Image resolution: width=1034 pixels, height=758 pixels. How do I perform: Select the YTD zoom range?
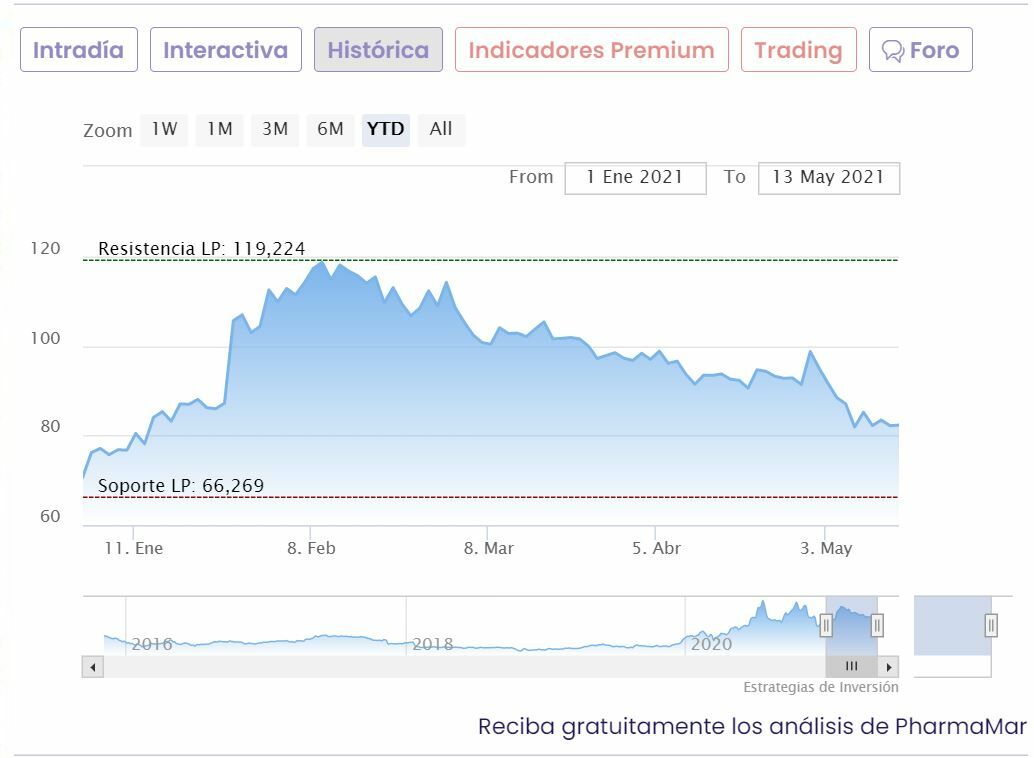(385, 129)
